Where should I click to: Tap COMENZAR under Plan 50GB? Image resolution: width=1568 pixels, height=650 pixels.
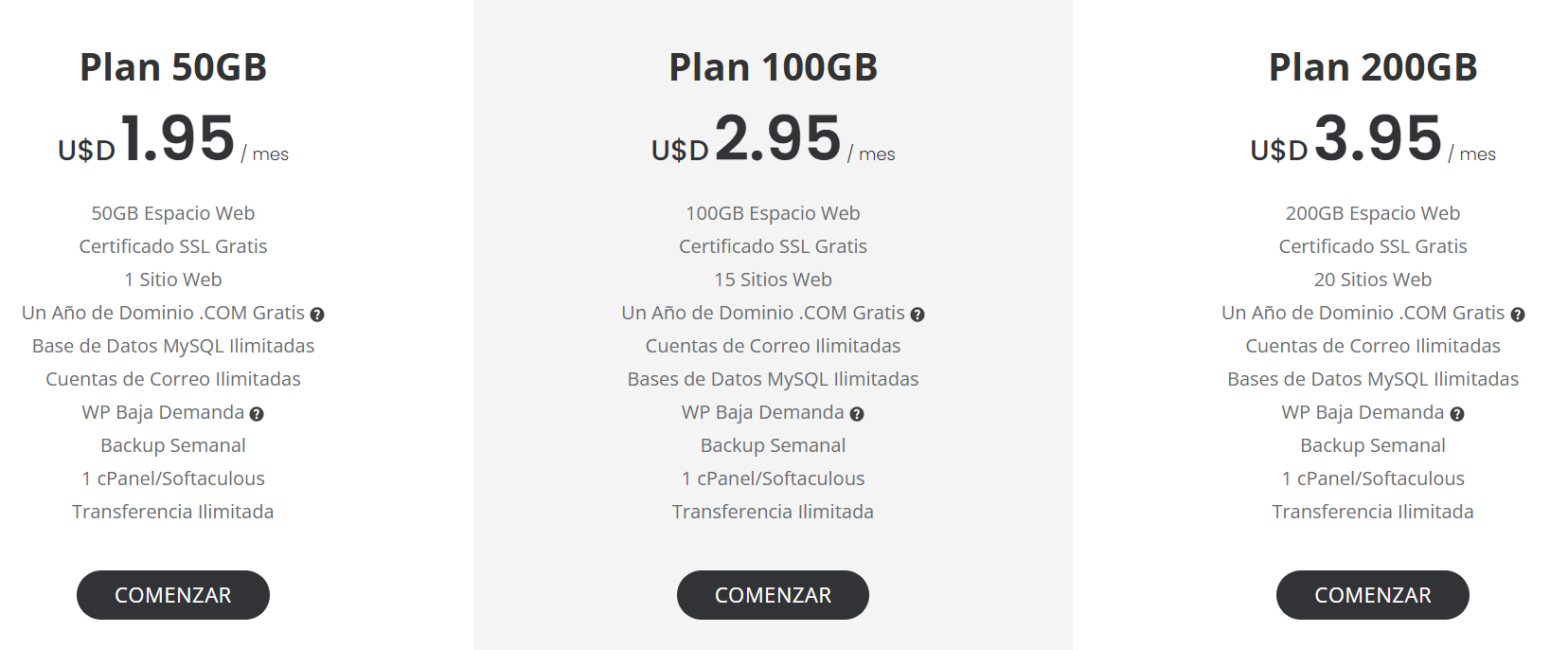tap(173, 595)
